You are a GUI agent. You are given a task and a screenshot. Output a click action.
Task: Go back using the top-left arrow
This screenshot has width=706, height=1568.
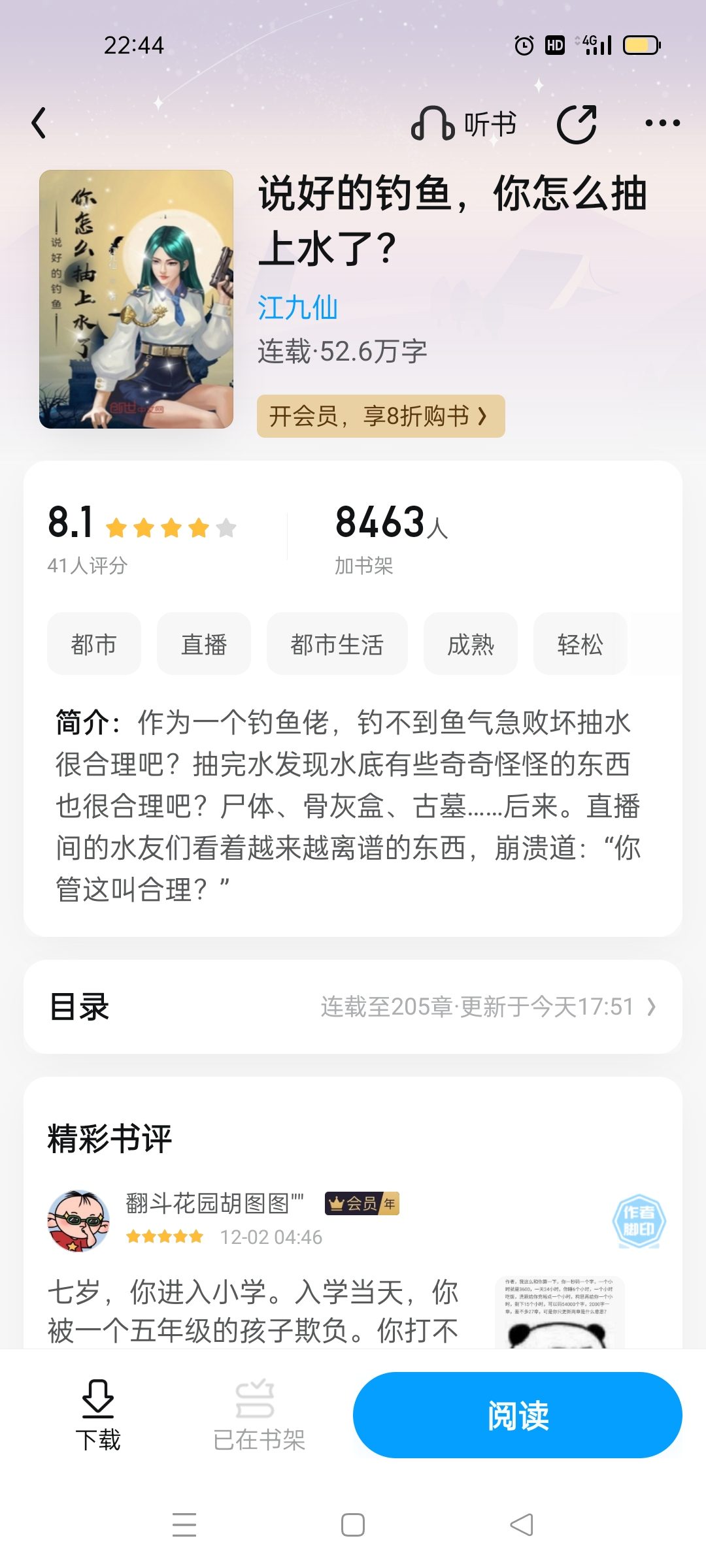coord(39,123)
